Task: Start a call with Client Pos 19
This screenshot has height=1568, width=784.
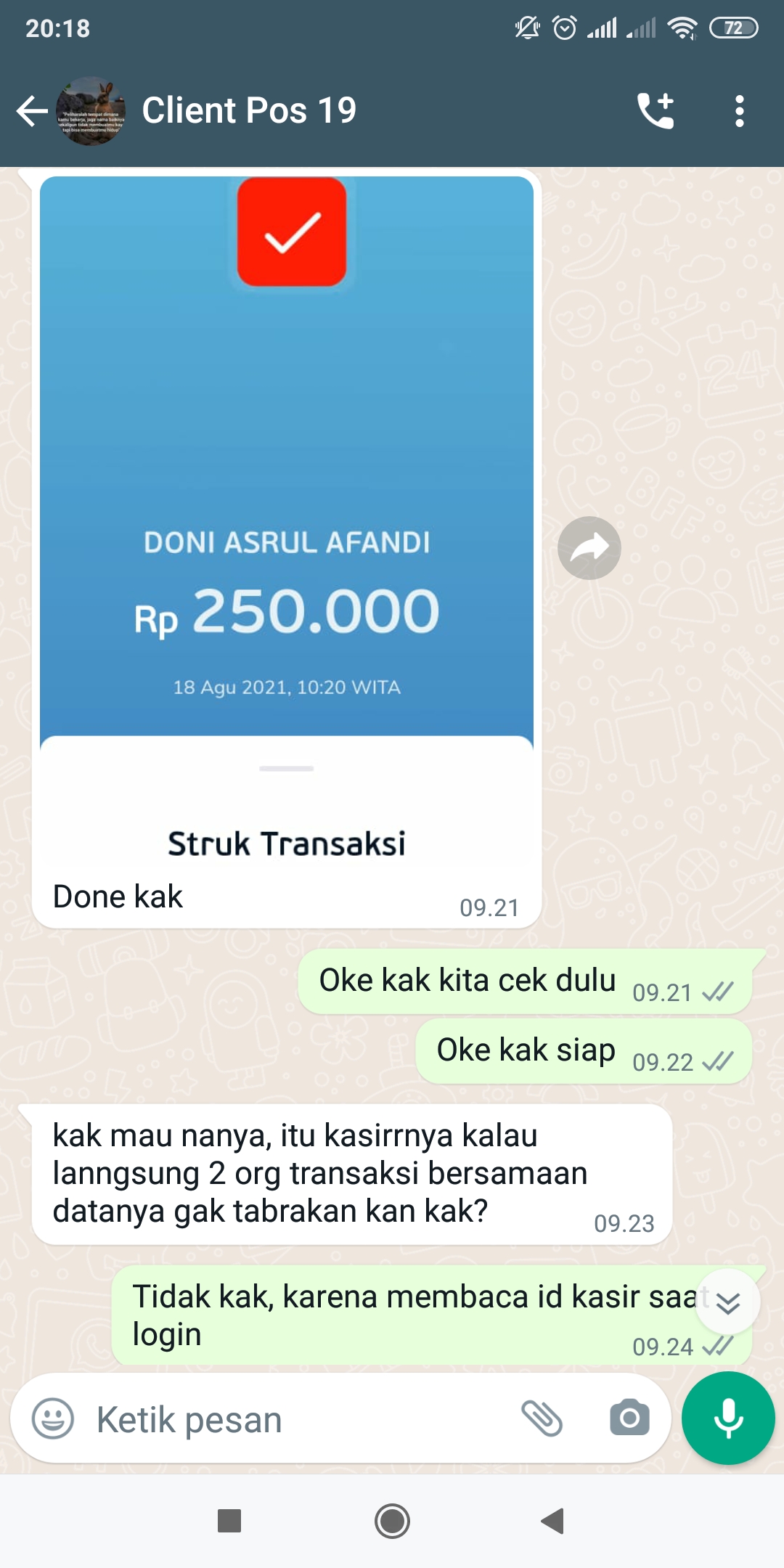Action: pos(656,111)
